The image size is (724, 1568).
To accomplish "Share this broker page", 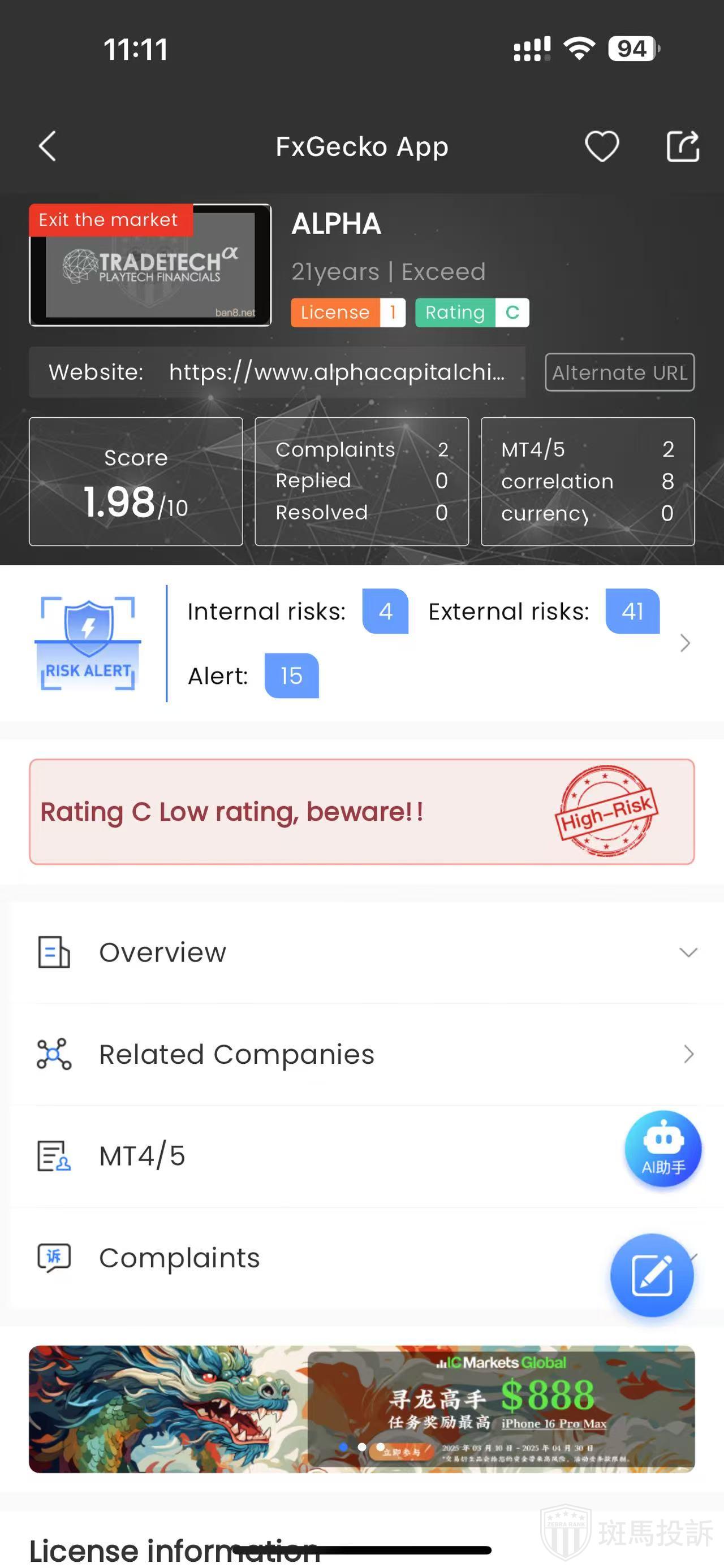I will point(682,146).
